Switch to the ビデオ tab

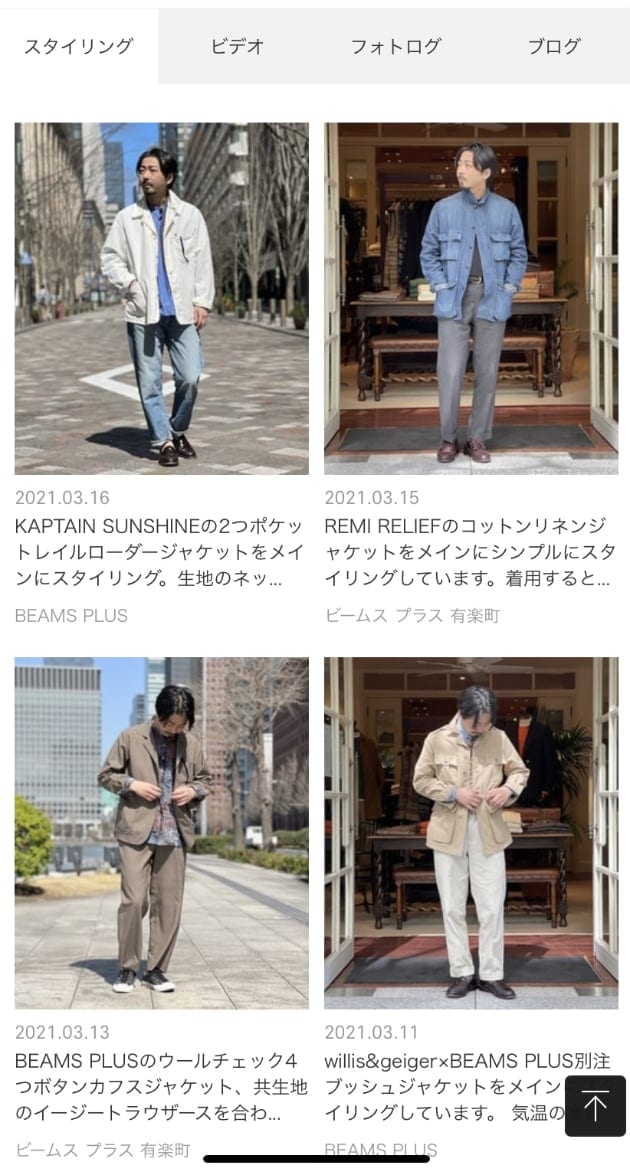237,46
